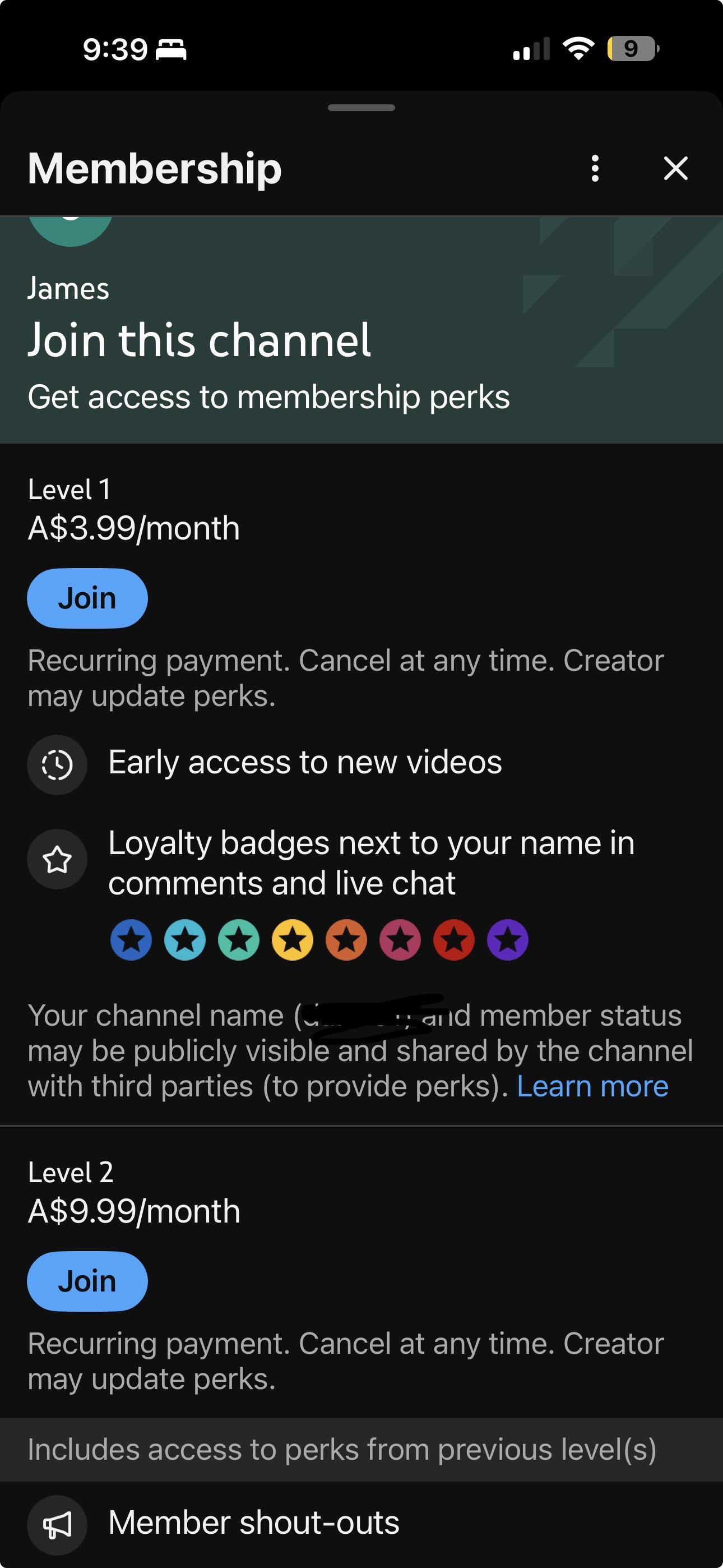This screenshot has width=723, height=1568.
Task: Close the Membership sheet
Action: point(675,169)
